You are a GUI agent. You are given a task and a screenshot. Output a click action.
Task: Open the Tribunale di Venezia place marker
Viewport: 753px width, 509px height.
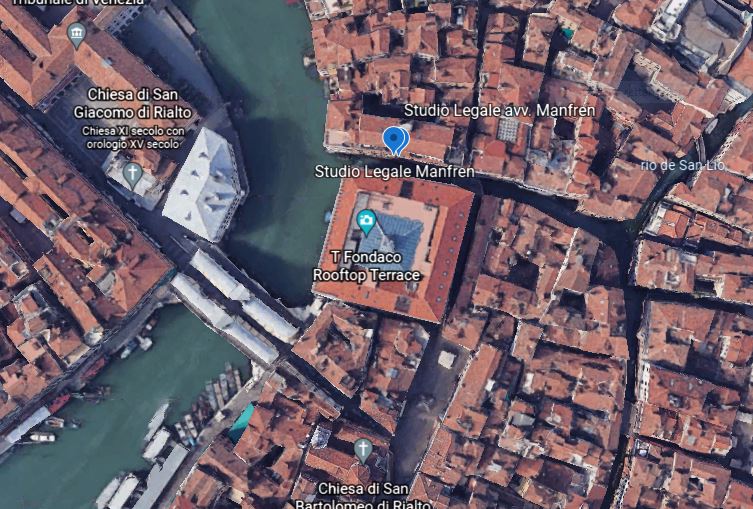click(77, 35)
